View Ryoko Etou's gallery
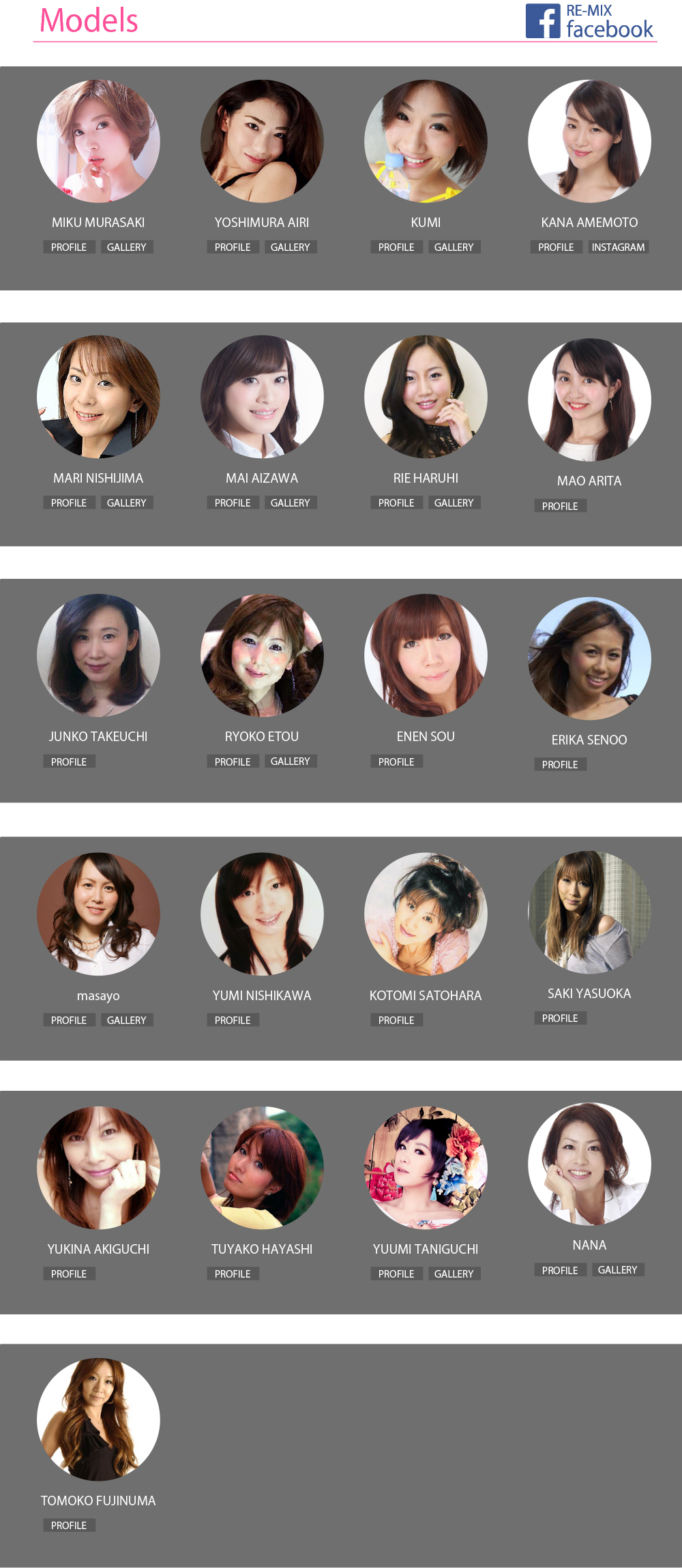 tap(290, 761)
